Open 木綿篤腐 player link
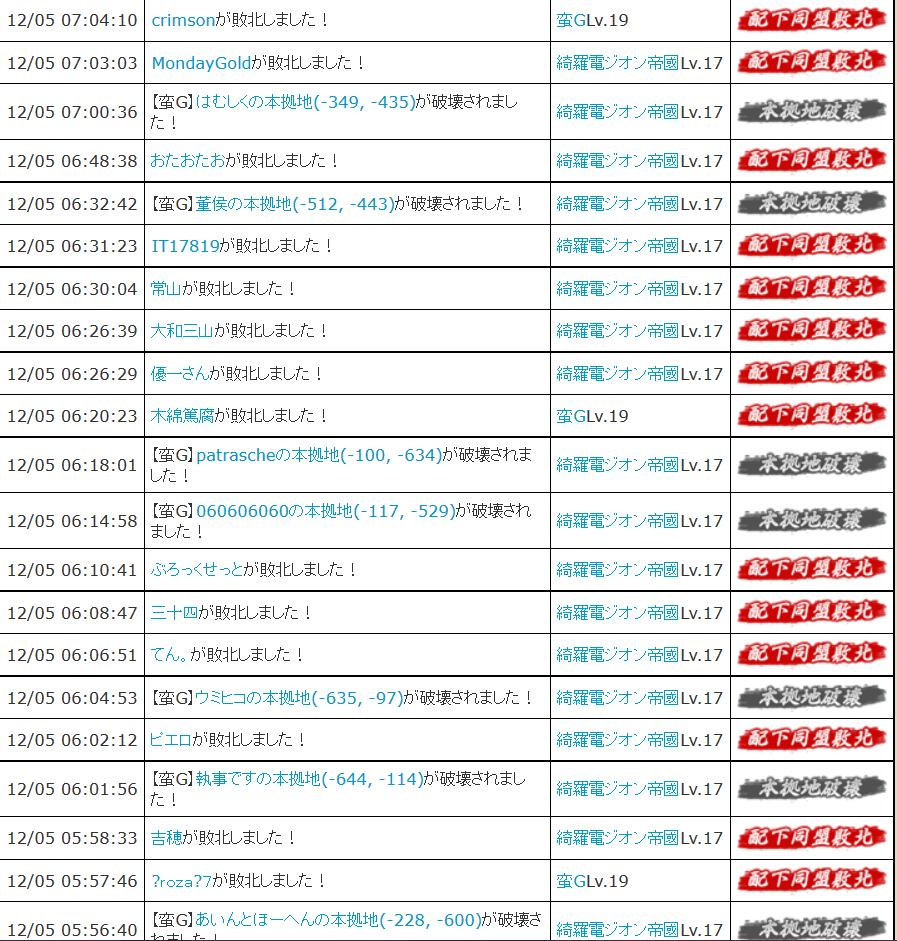 pyautogui.click(x=182, y=416)
